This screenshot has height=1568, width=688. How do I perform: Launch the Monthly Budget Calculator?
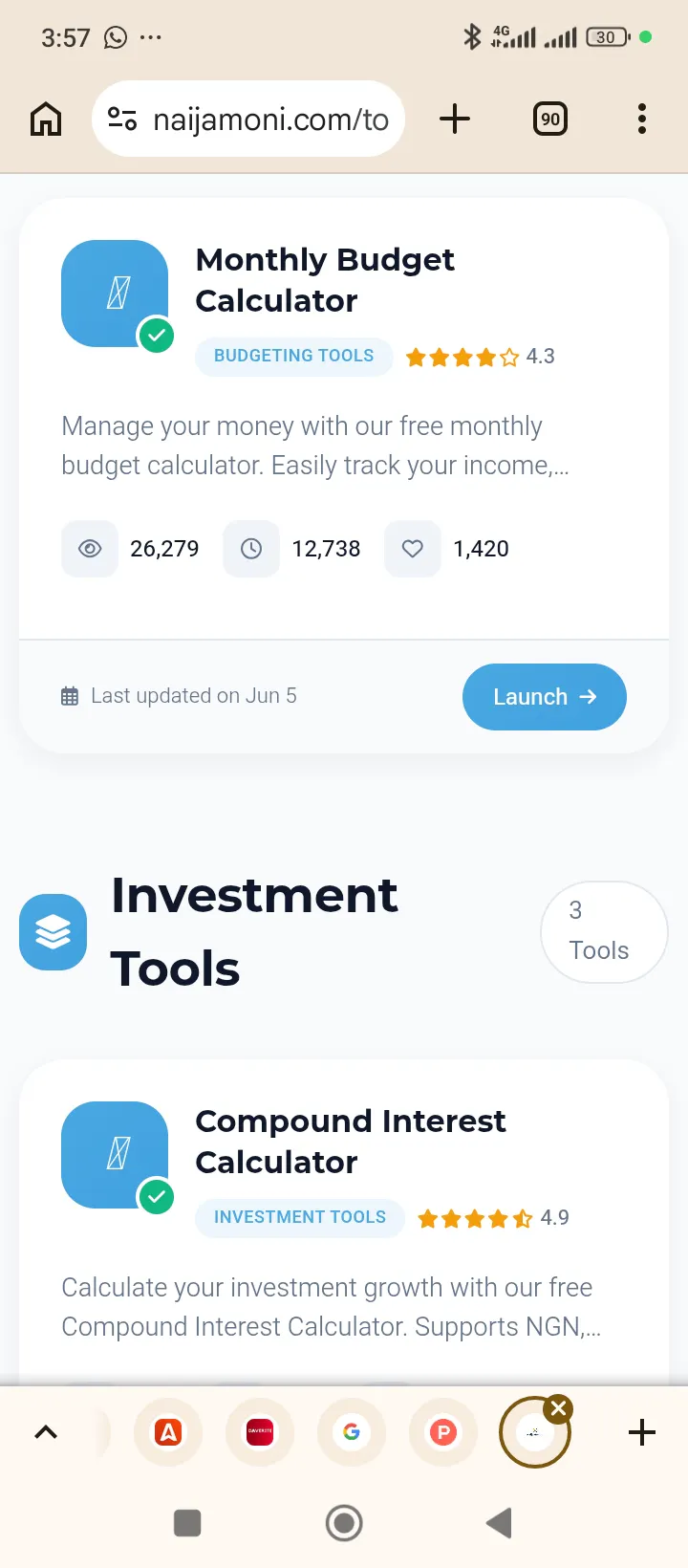pyautogui.click(x=545, y=697)
